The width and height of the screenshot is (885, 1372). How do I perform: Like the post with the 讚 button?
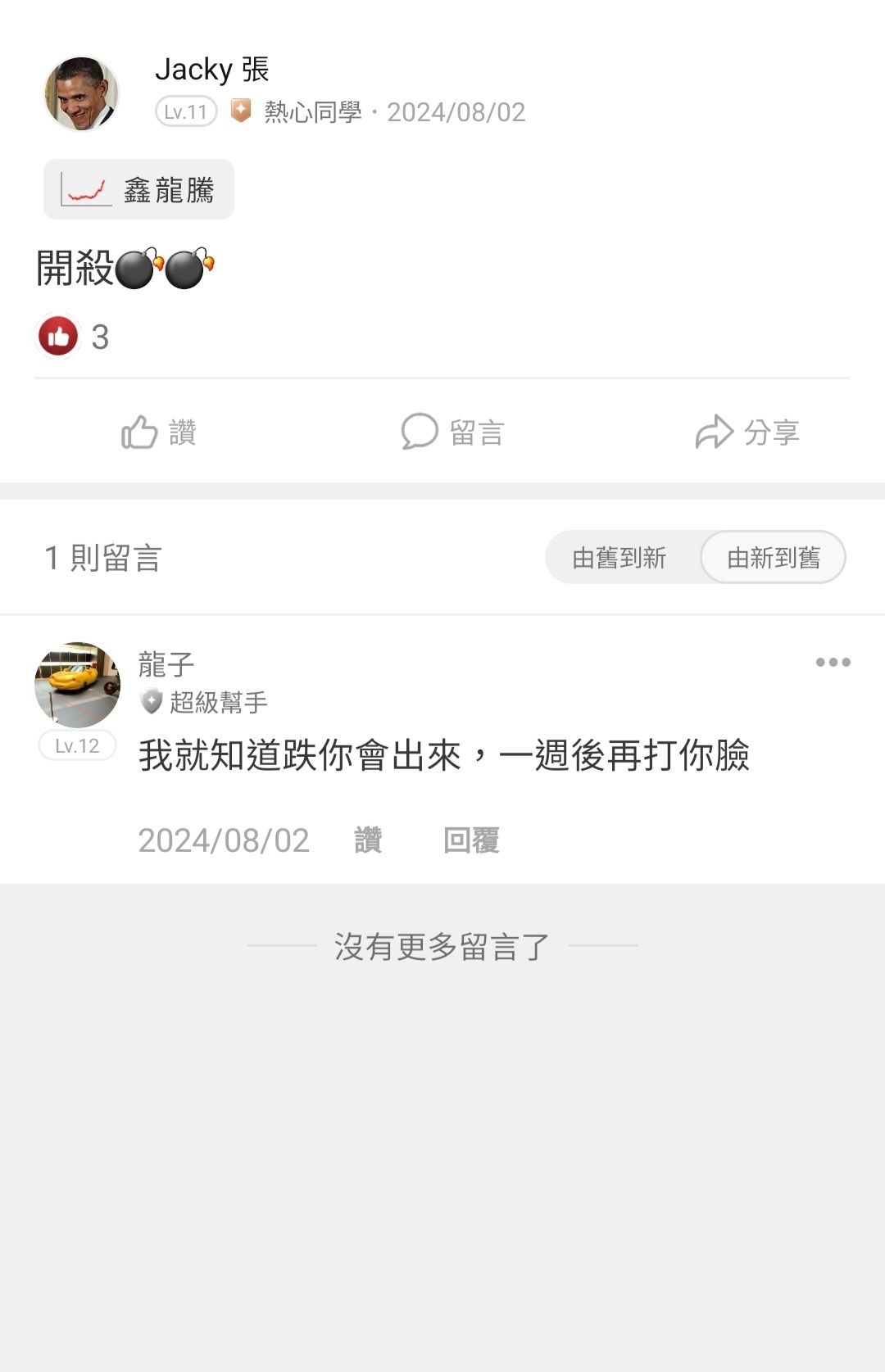(159, 432)
